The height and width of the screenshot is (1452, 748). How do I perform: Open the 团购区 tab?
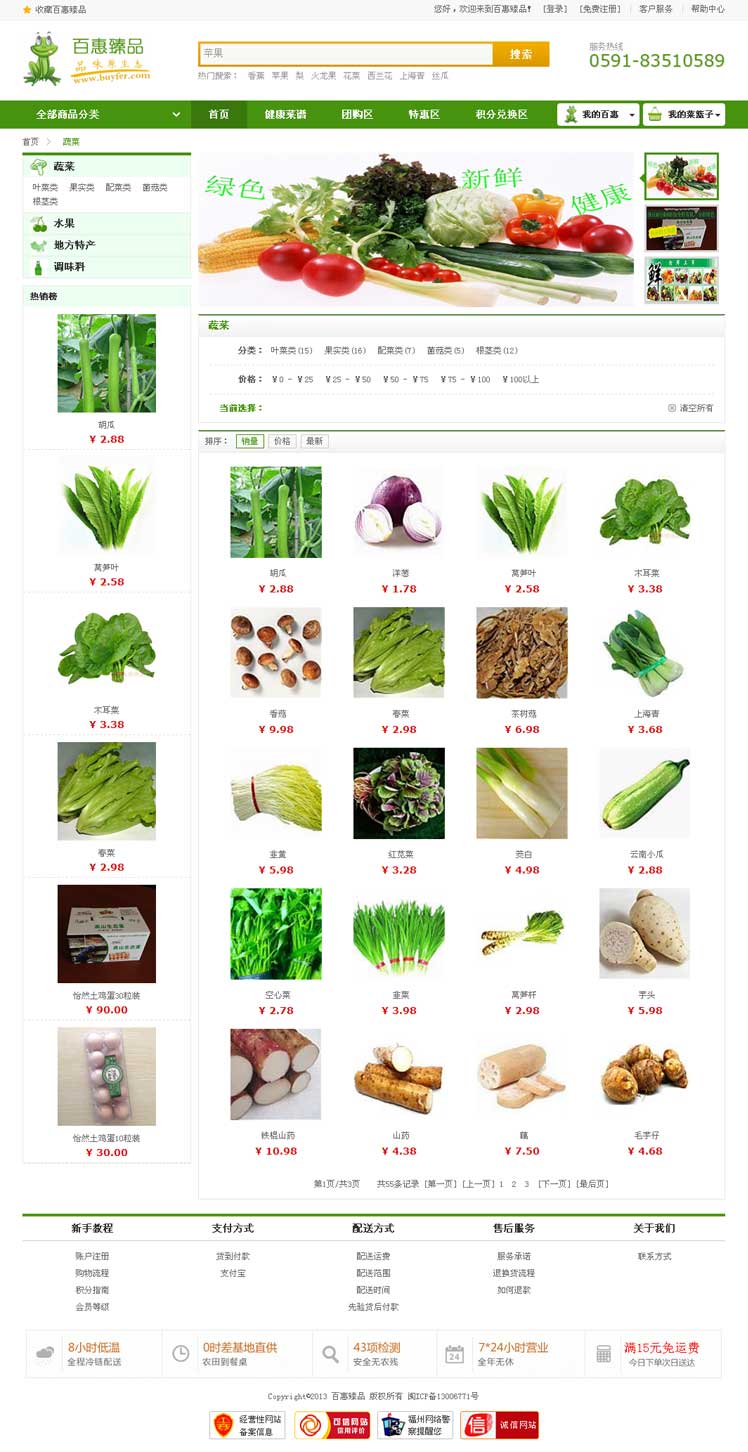(357, 114)
